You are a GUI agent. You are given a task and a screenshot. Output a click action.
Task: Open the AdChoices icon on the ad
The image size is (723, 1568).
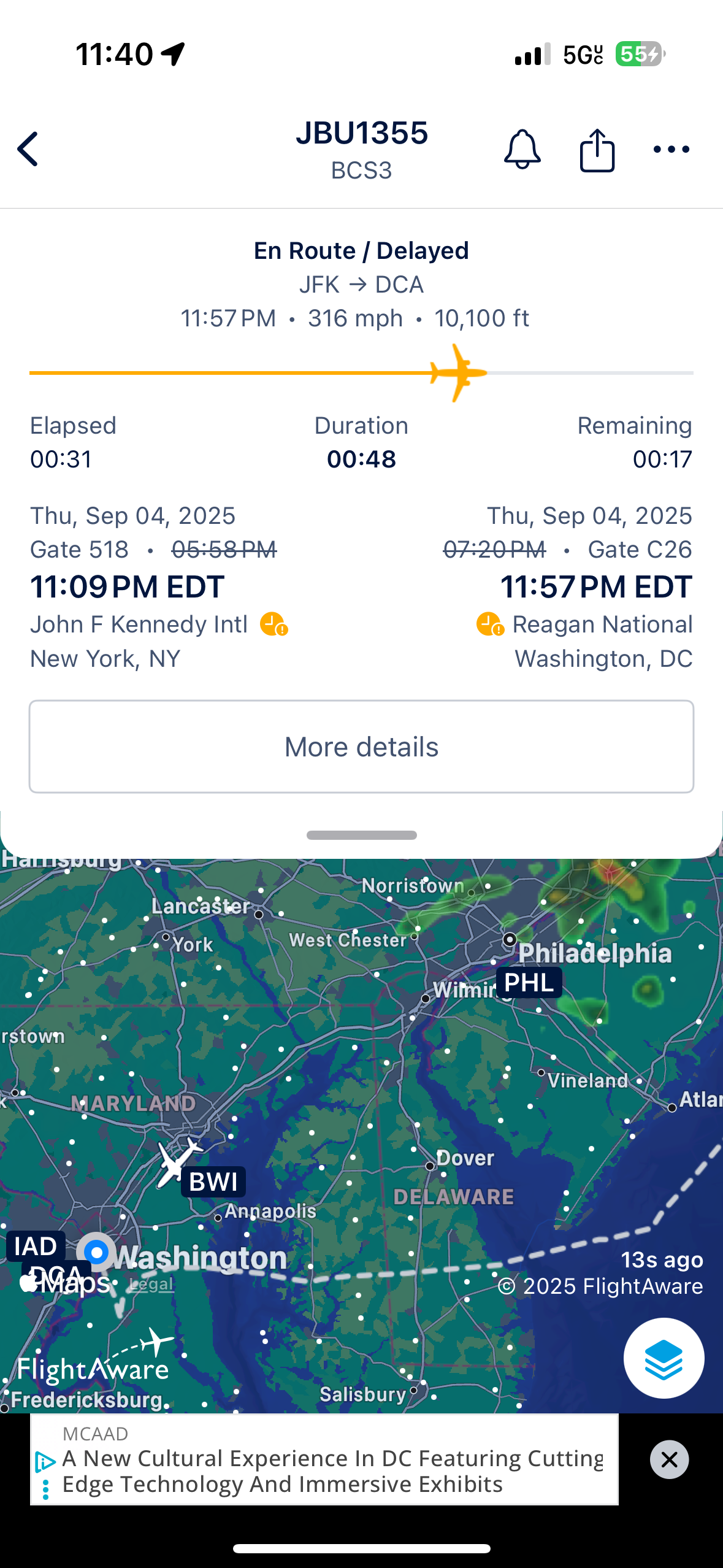(45, 1462)
